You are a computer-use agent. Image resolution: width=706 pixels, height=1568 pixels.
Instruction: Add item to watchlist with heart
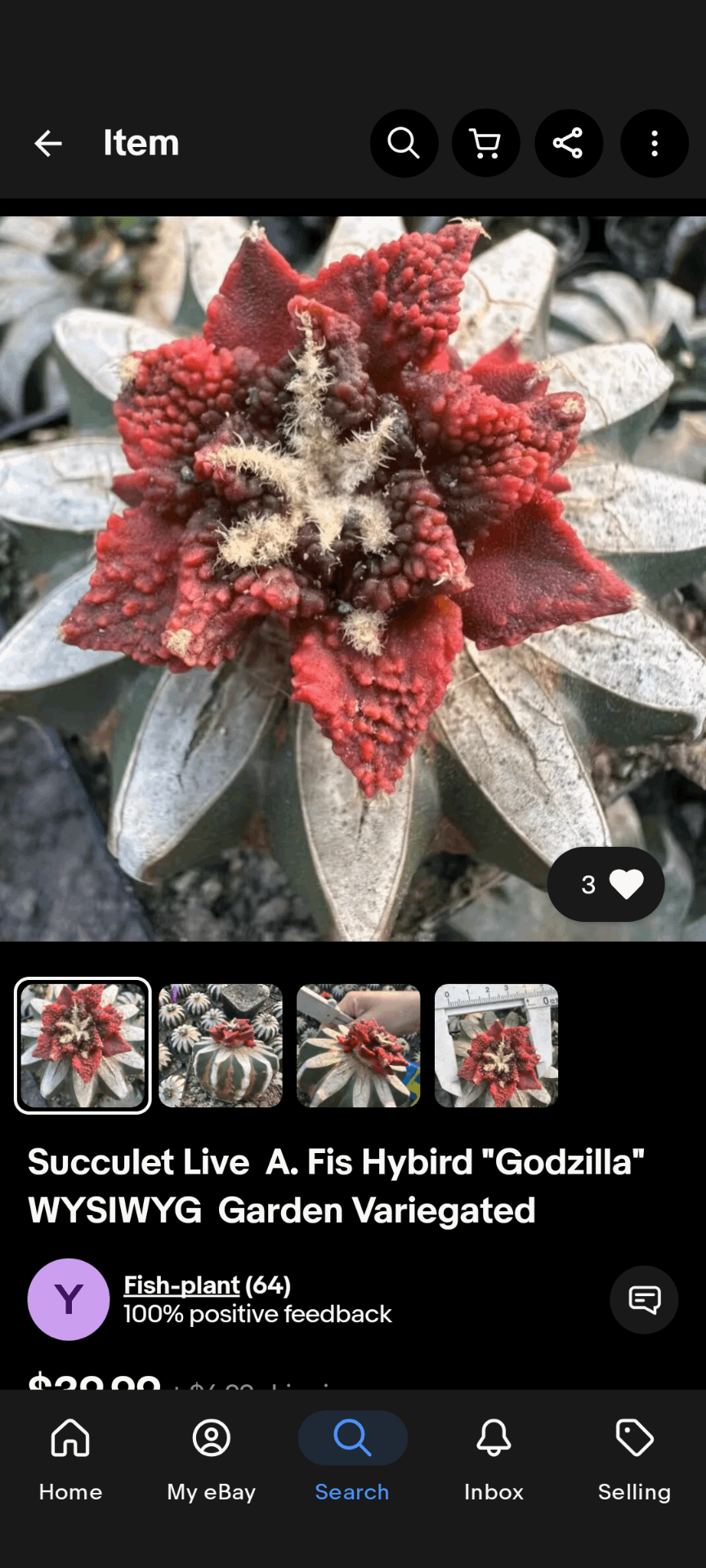tap(605, 884)
